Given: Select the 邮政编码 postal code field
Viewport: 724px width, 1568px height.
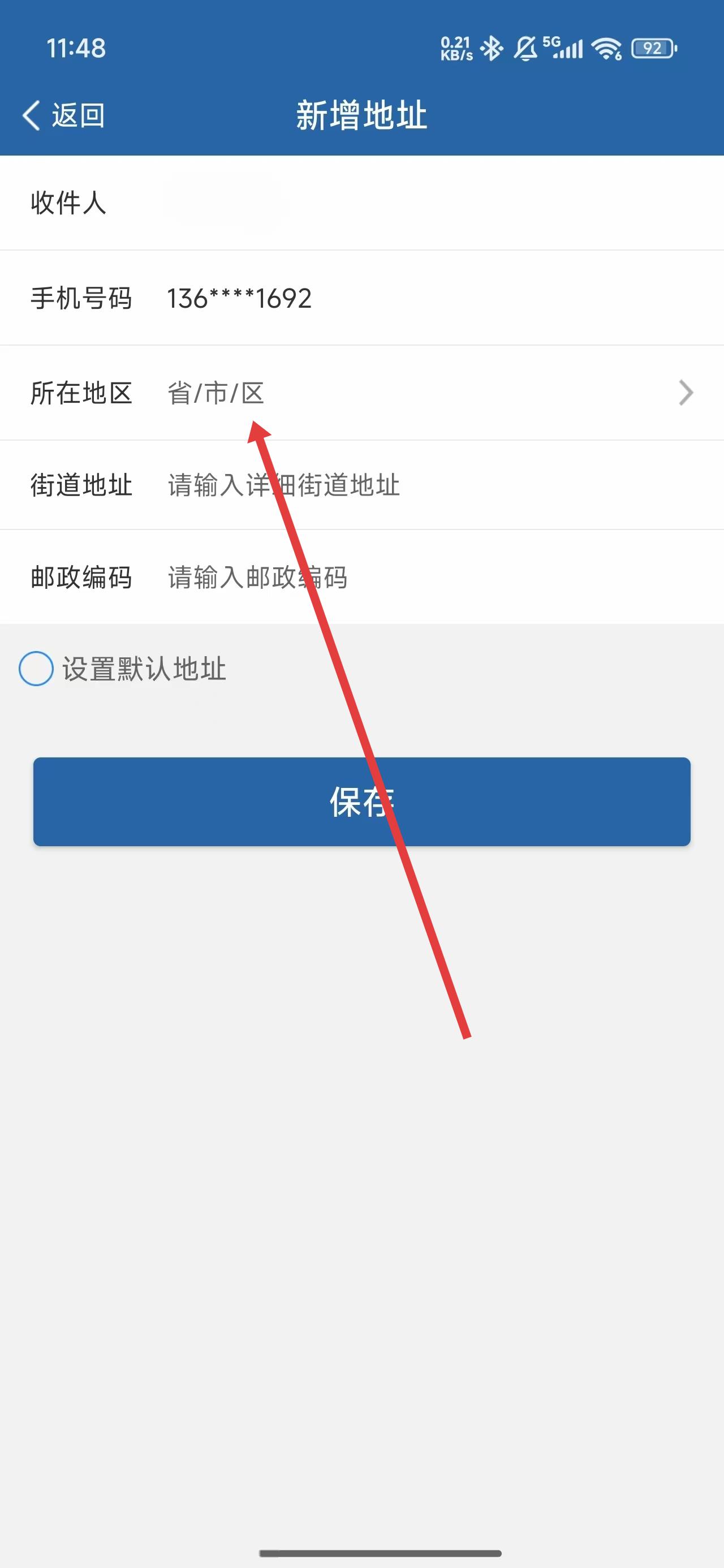Looking at the screenshot, I should point(426,577).
